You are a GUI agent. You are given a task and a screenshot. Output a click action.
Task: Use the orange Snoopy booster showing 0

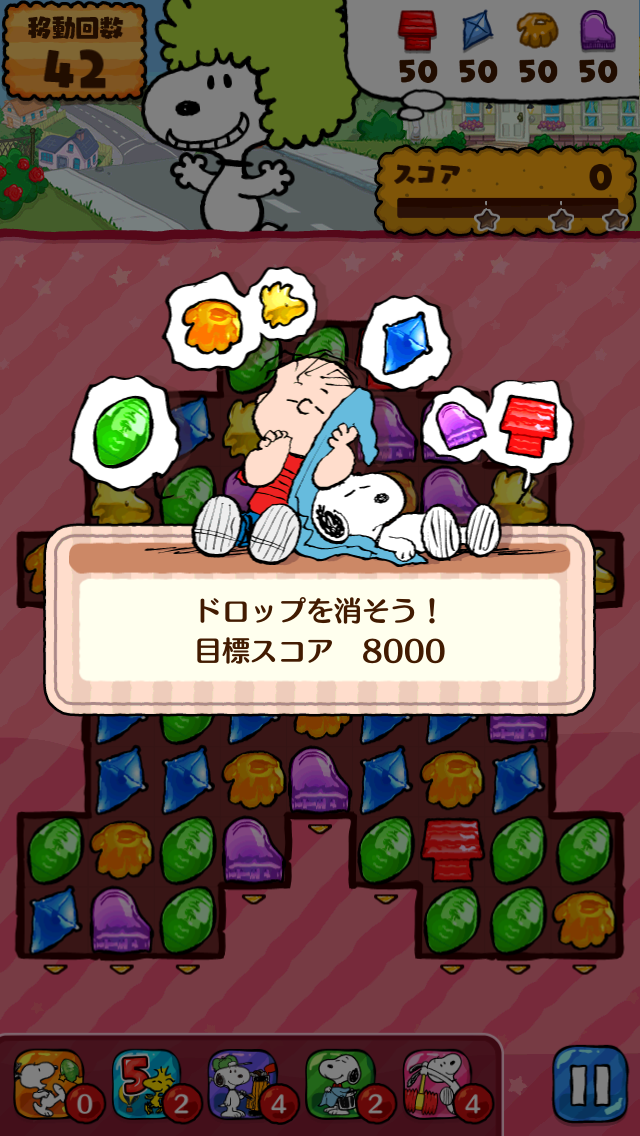49,1083
